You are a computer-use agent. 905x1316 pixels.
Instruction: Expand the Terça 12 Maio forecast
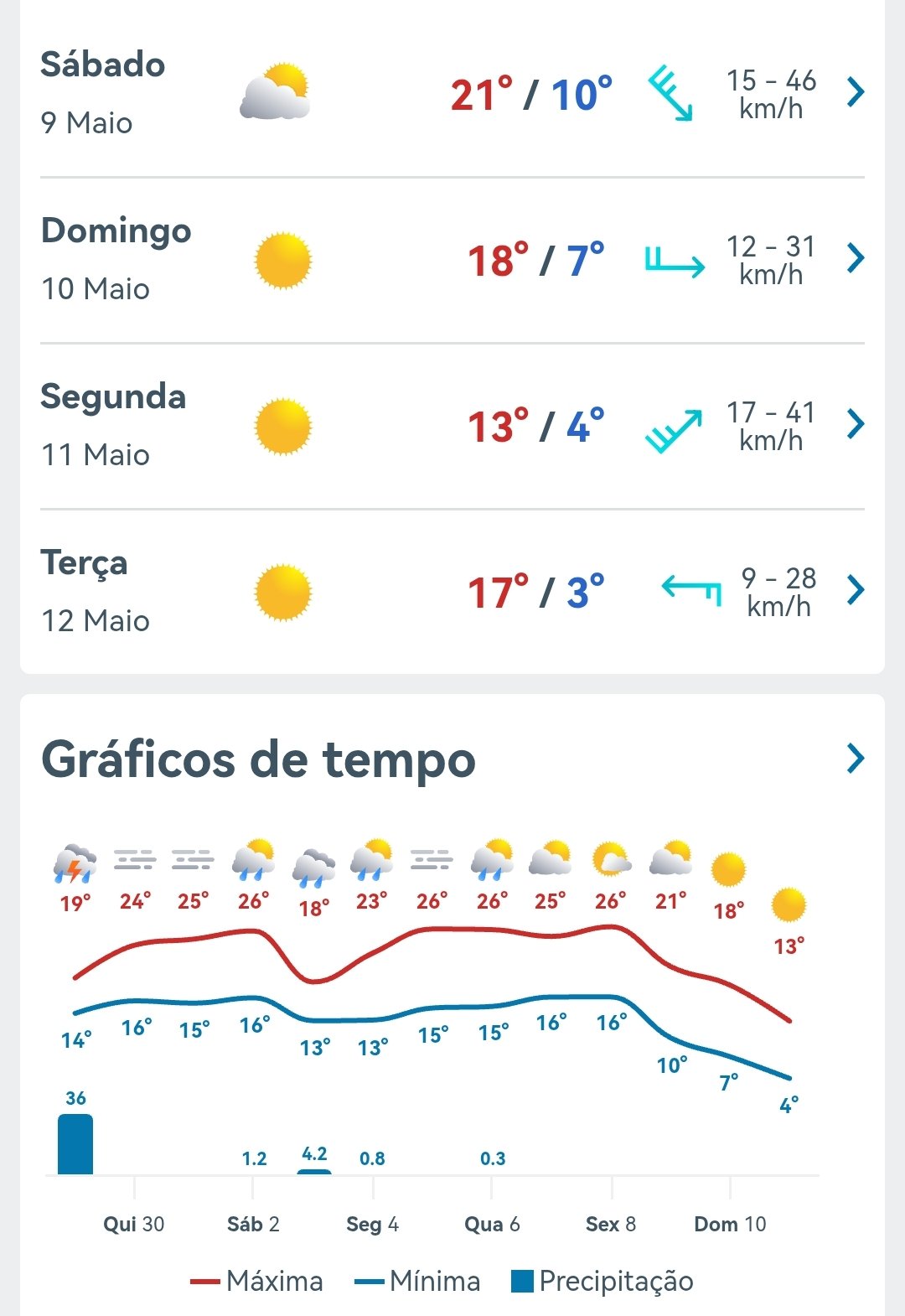(452, 592)
